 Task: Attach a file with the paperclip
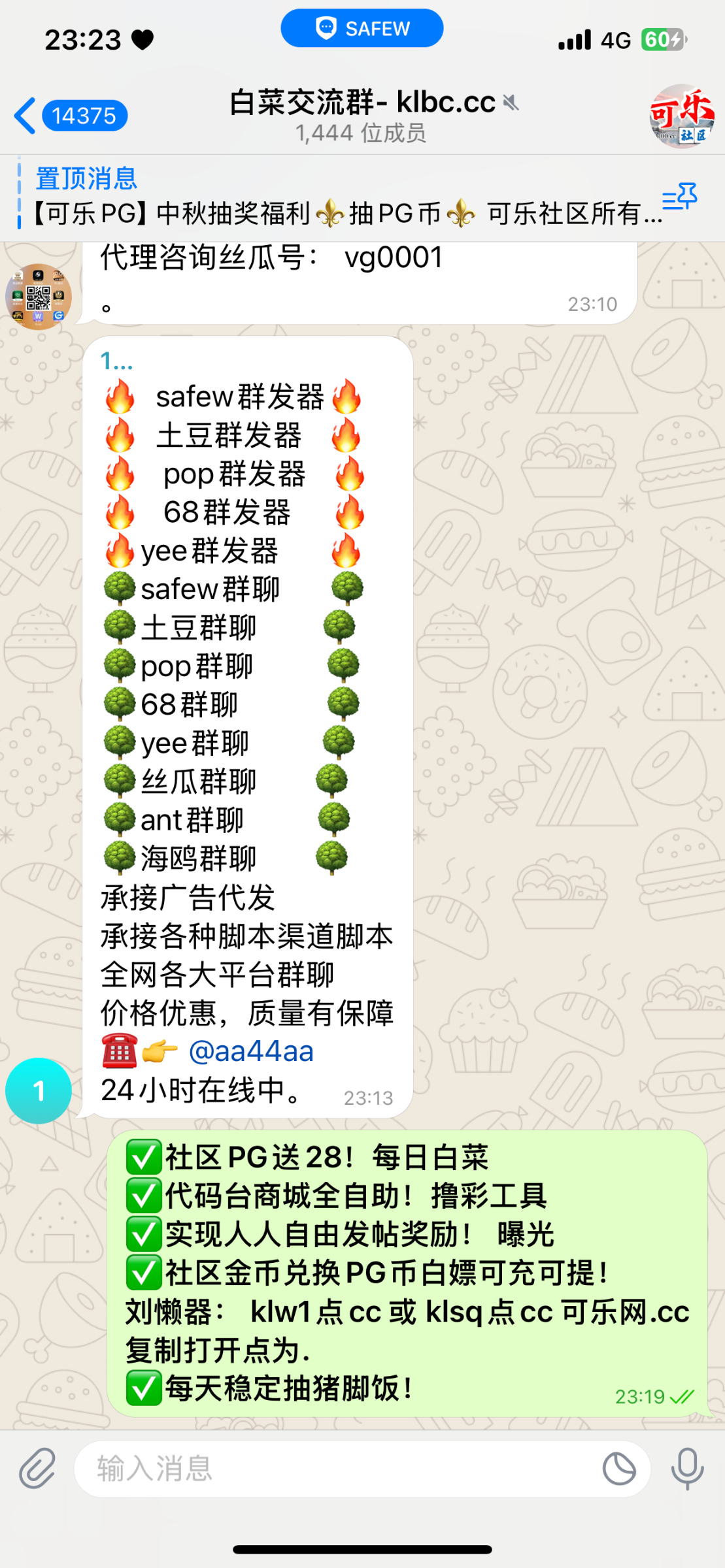point(37,1469)
